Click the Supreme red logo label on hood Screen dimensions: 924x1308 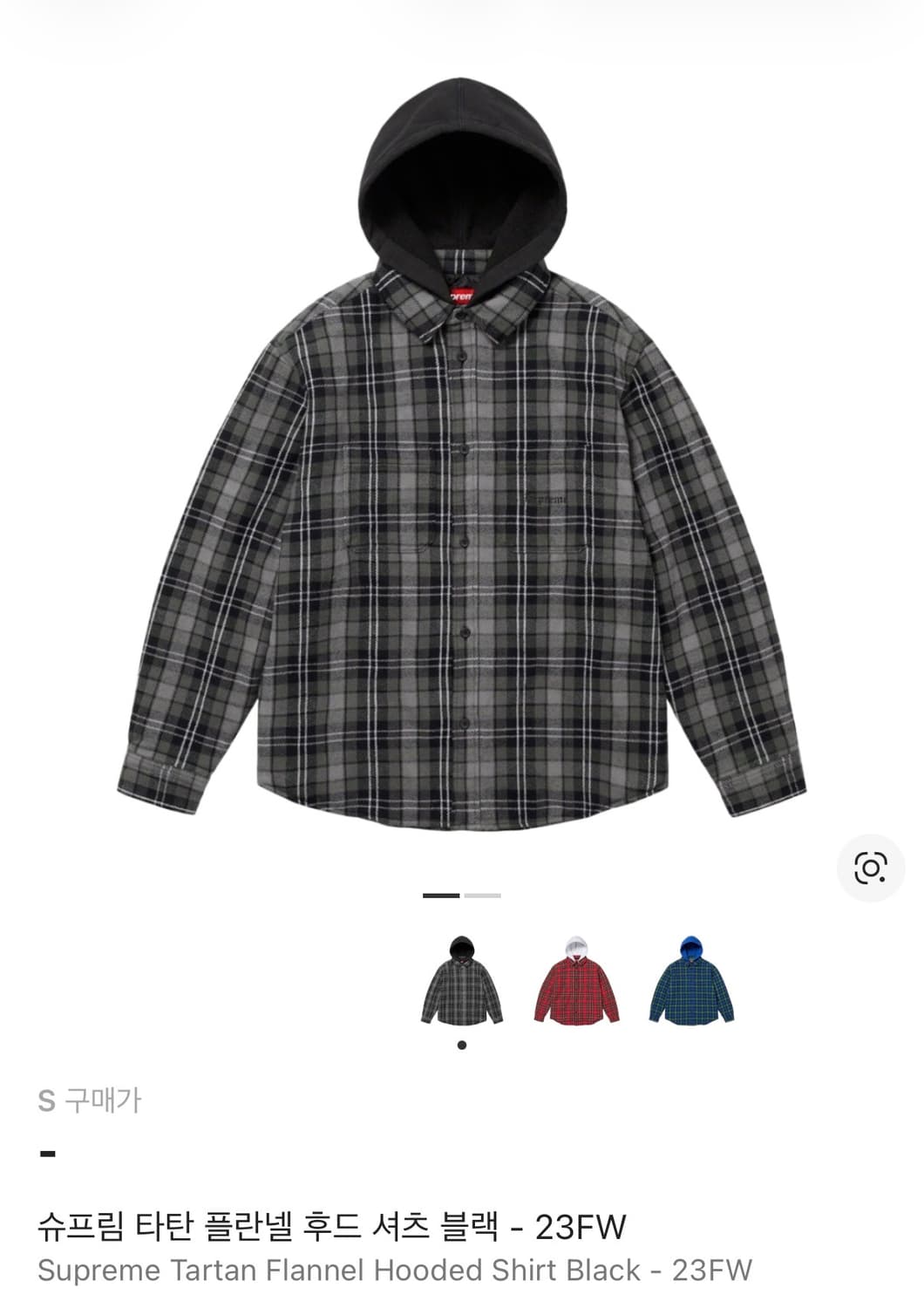click(x=459, y=294)
